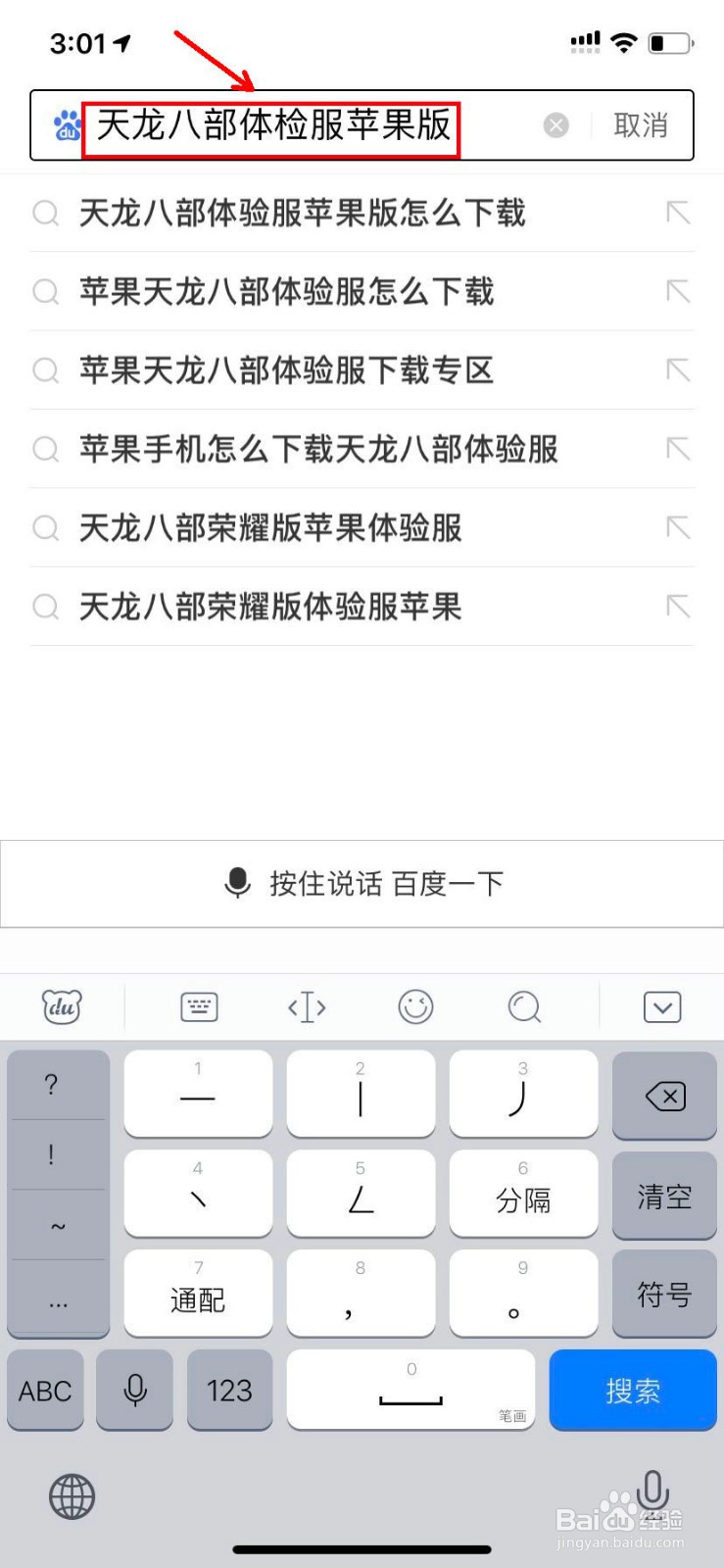The width and height of the screenshot is (724, 1568).
Task: Cancel the search with 取消
Action: [639, 125]
